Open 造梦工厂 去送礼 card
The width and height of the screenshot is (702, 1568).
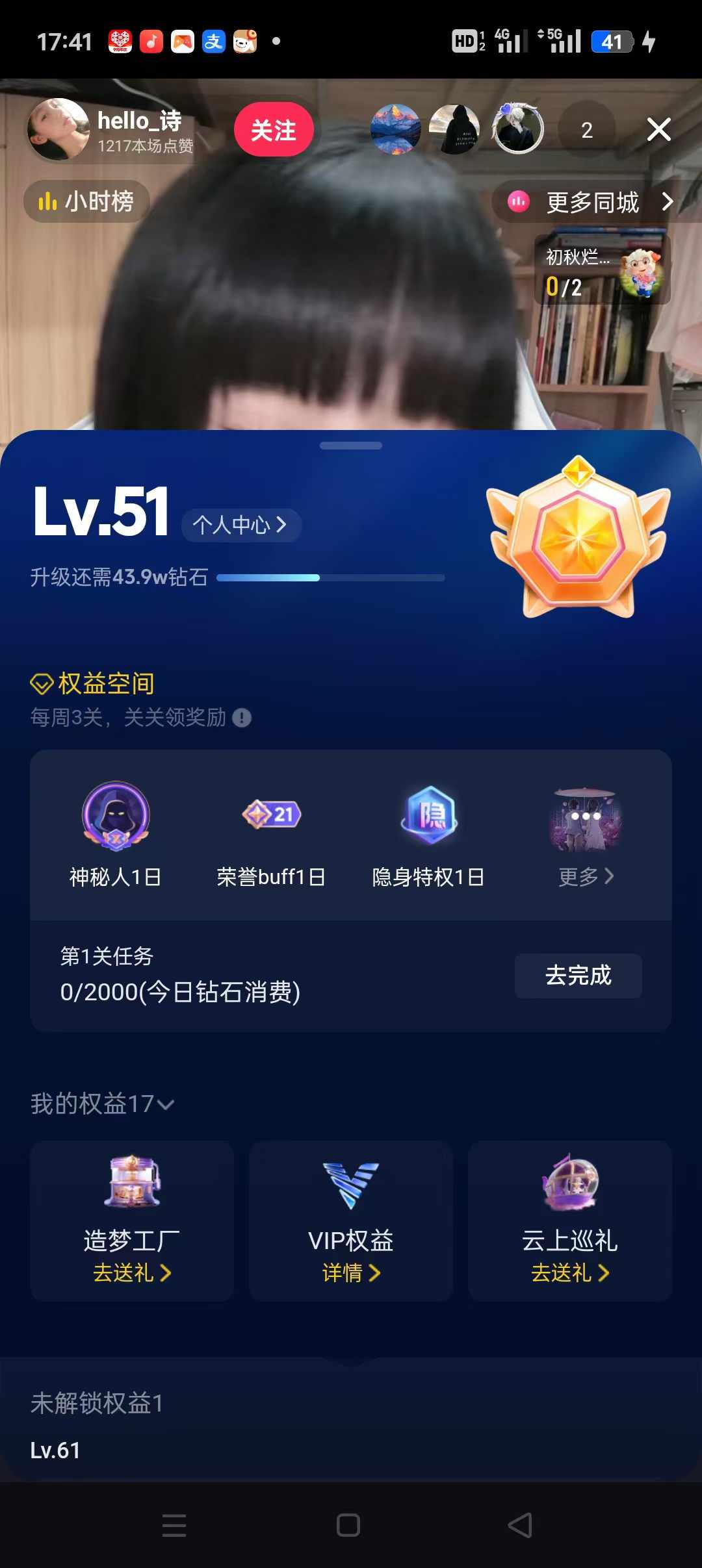pyautogui.click(x=132, y=1221)
